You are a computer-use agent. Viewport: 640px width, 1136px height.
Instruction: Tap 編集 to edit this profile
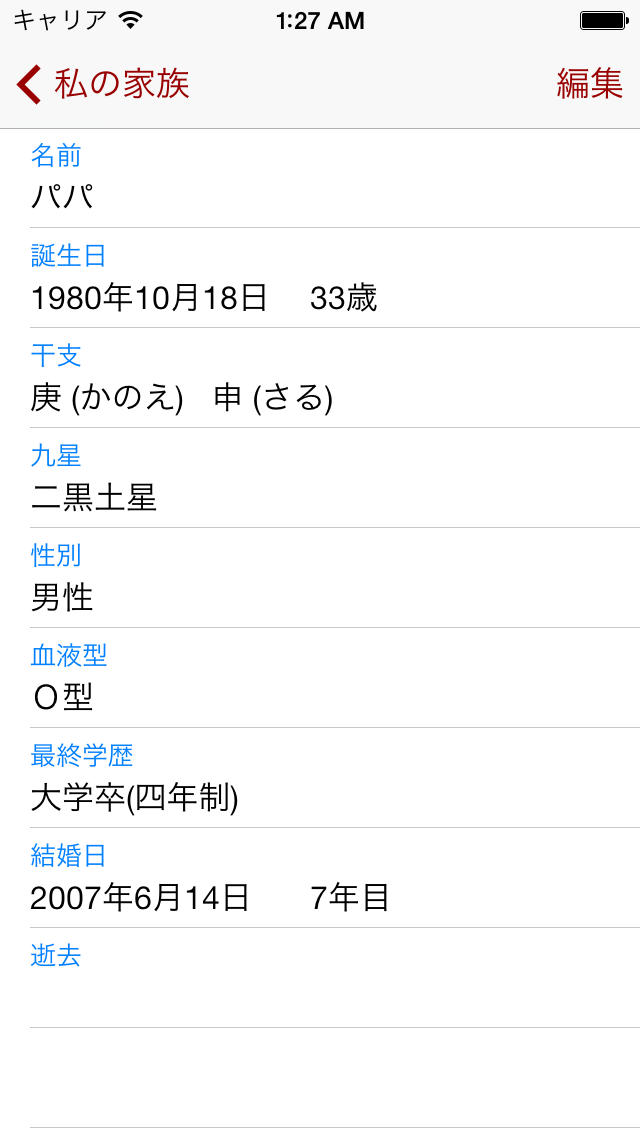point(589,84)
